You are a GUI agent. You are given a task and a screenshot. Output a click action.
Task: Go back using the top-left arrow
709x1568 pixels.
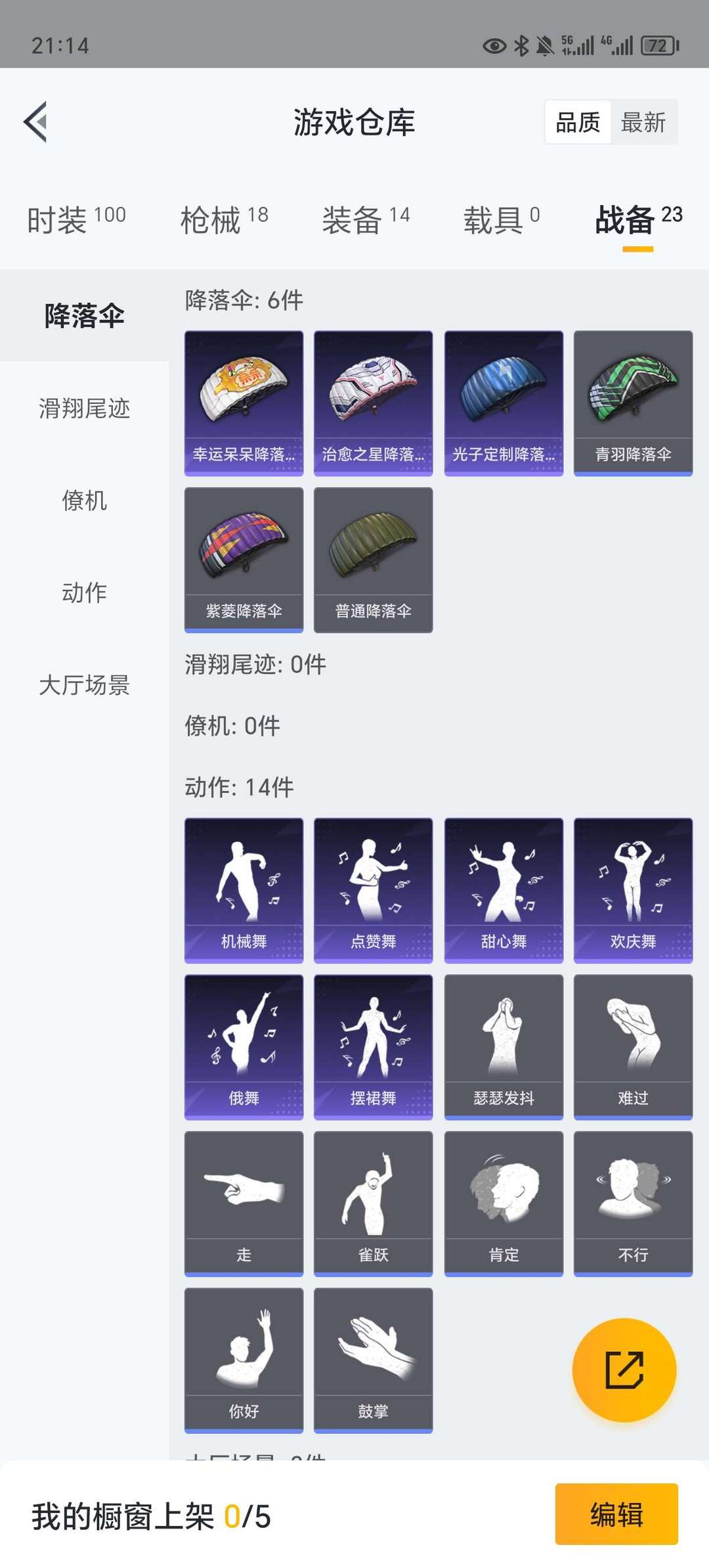point(36,122)
